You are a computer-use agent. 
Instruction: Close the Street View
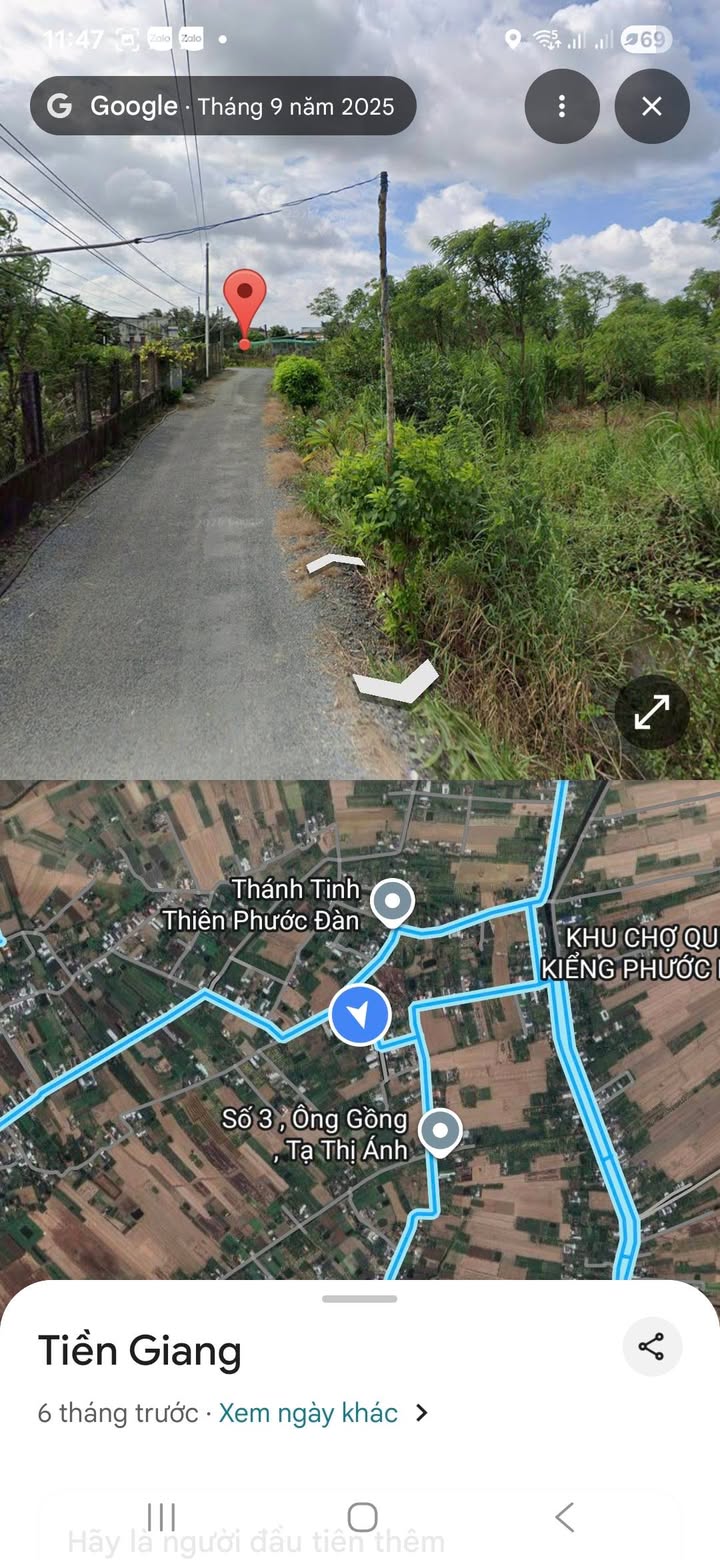(x=652, y=106)
